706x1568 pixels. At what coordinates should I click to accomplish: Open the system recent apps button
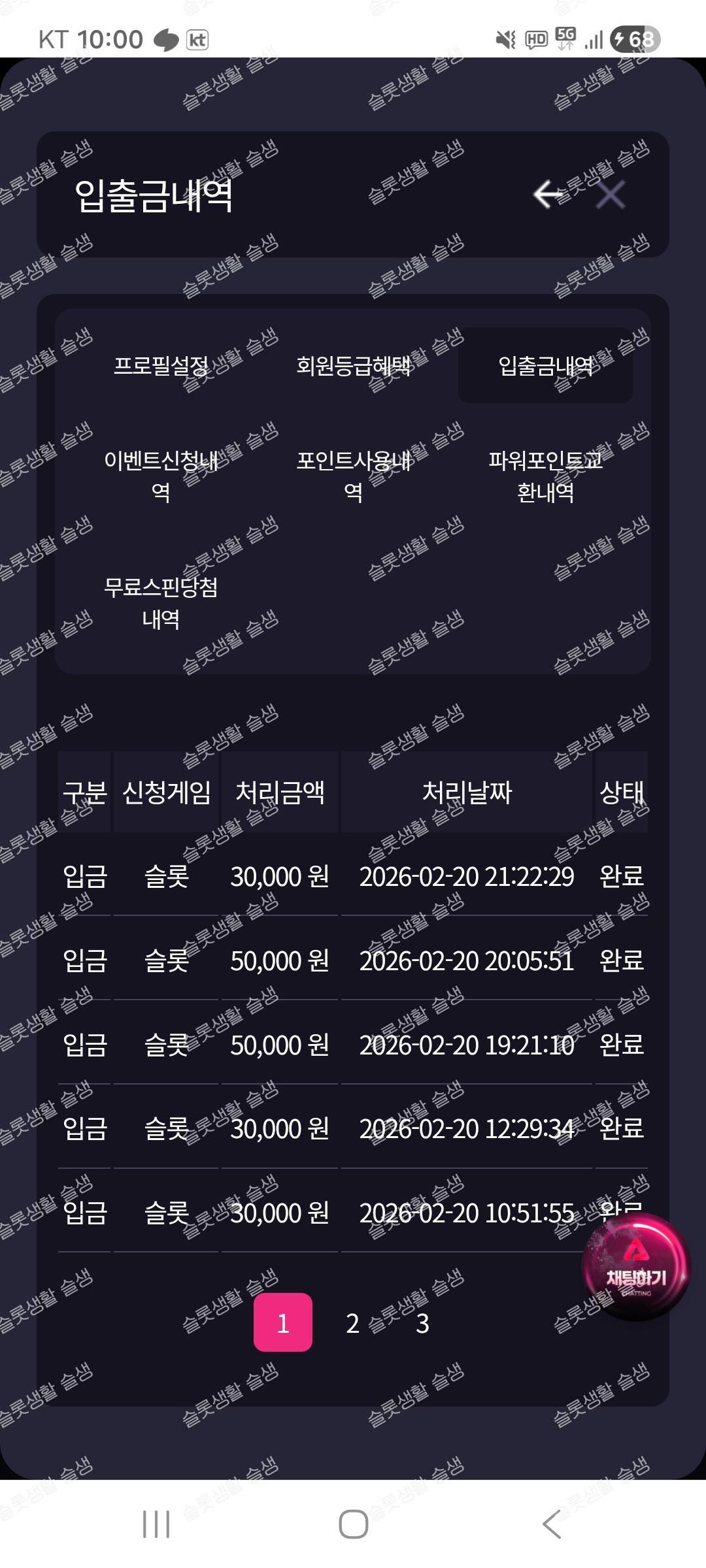pos(156,1524)
